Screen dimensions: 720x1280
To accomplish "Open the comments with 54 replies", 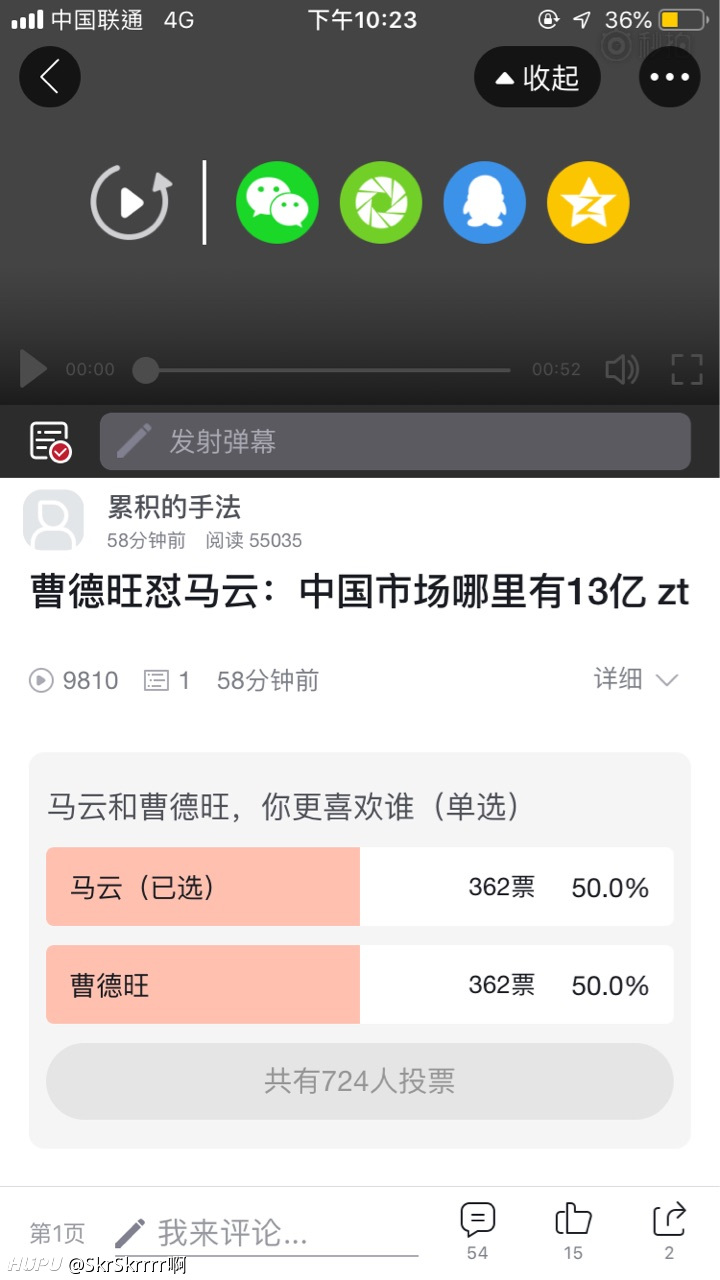I will 478,1231.
